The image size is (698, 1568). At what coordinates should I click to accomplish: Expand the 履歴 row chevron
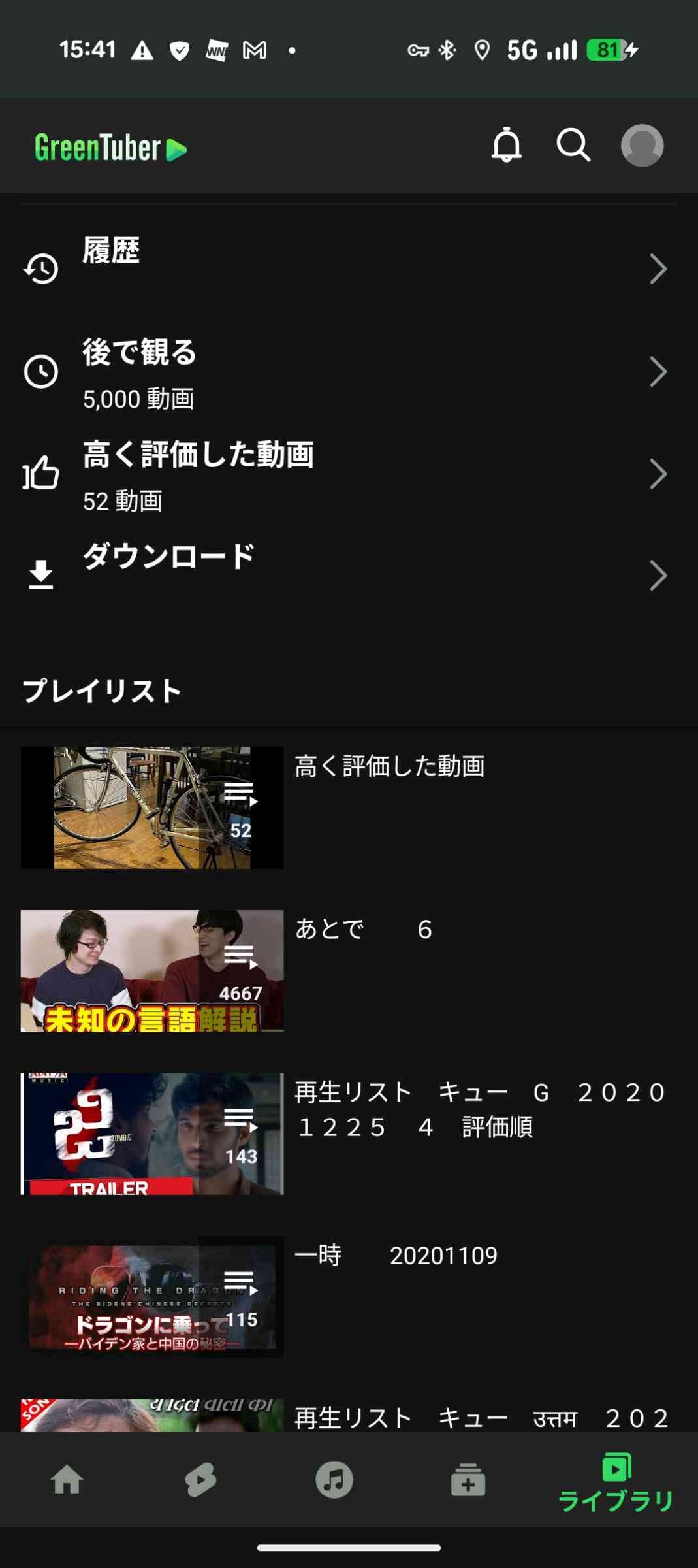click(657, 268)
